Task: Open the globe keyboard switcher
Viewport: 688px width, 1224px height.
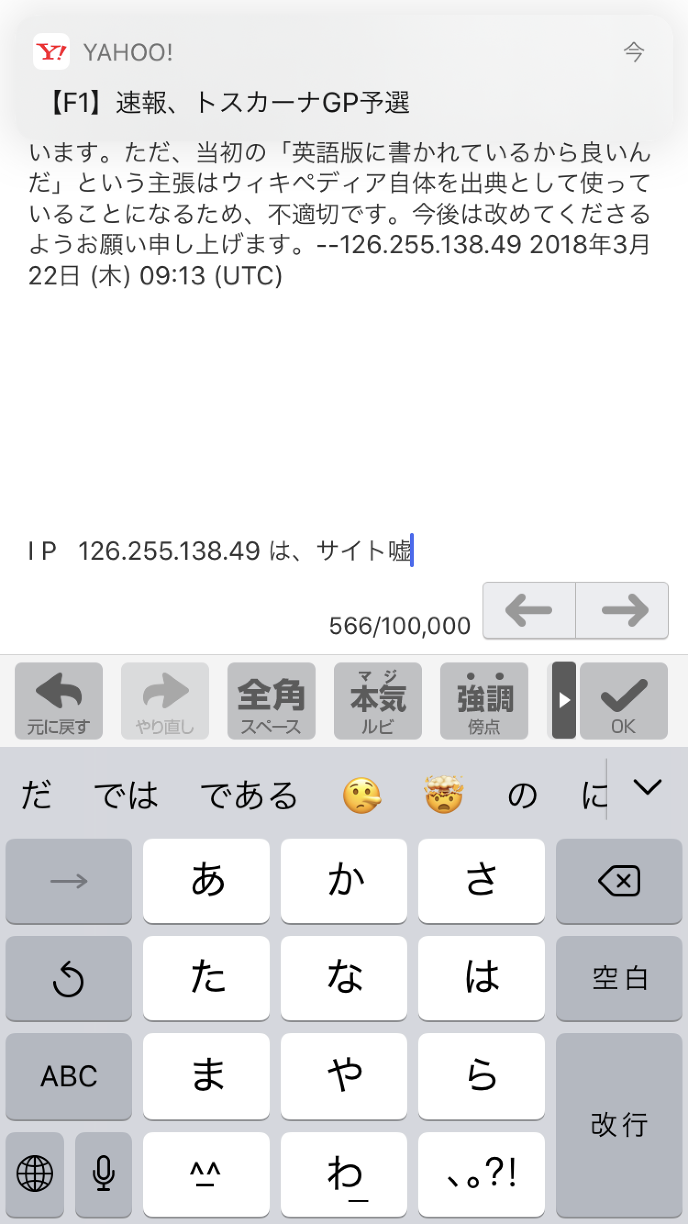Action: [35, 1173]
